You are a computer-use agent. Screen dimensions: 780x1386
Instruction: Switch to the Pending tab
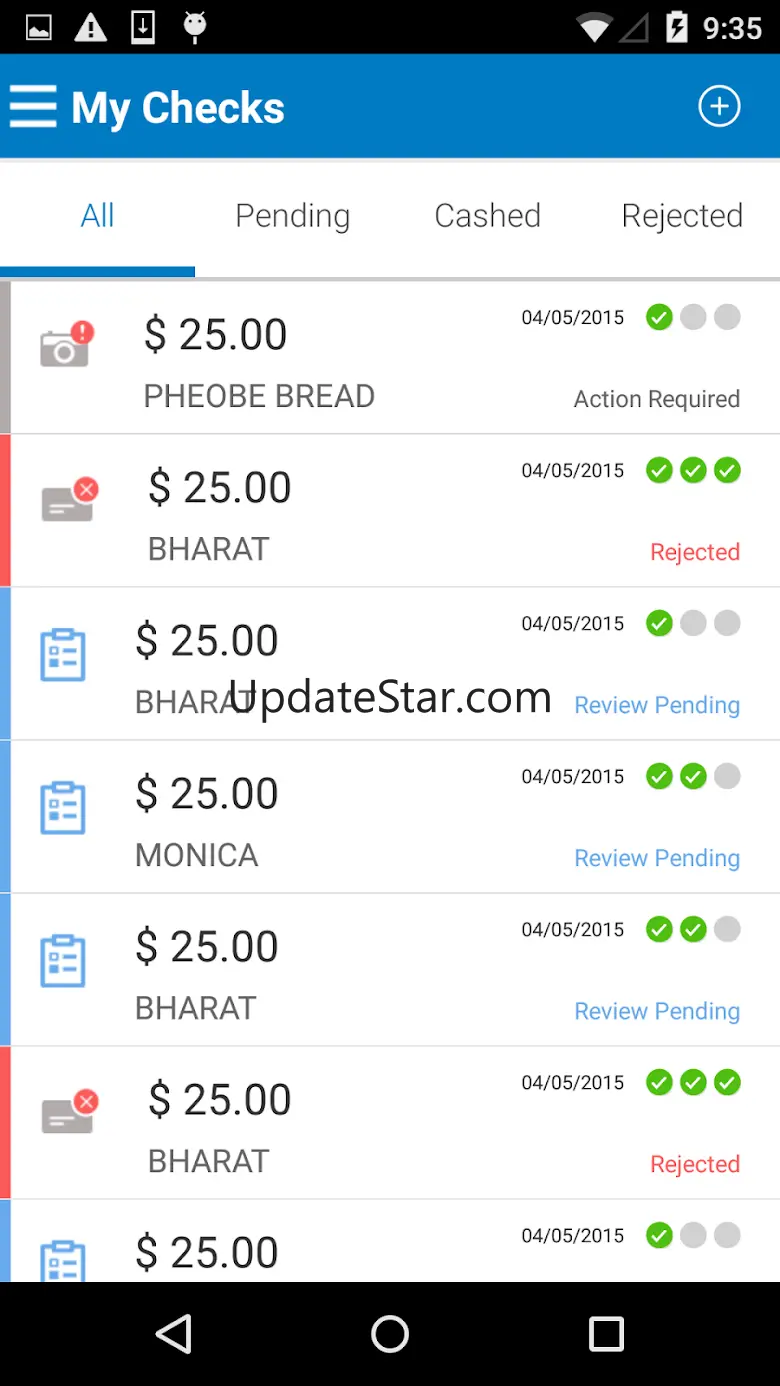click(x=292, y=216)
